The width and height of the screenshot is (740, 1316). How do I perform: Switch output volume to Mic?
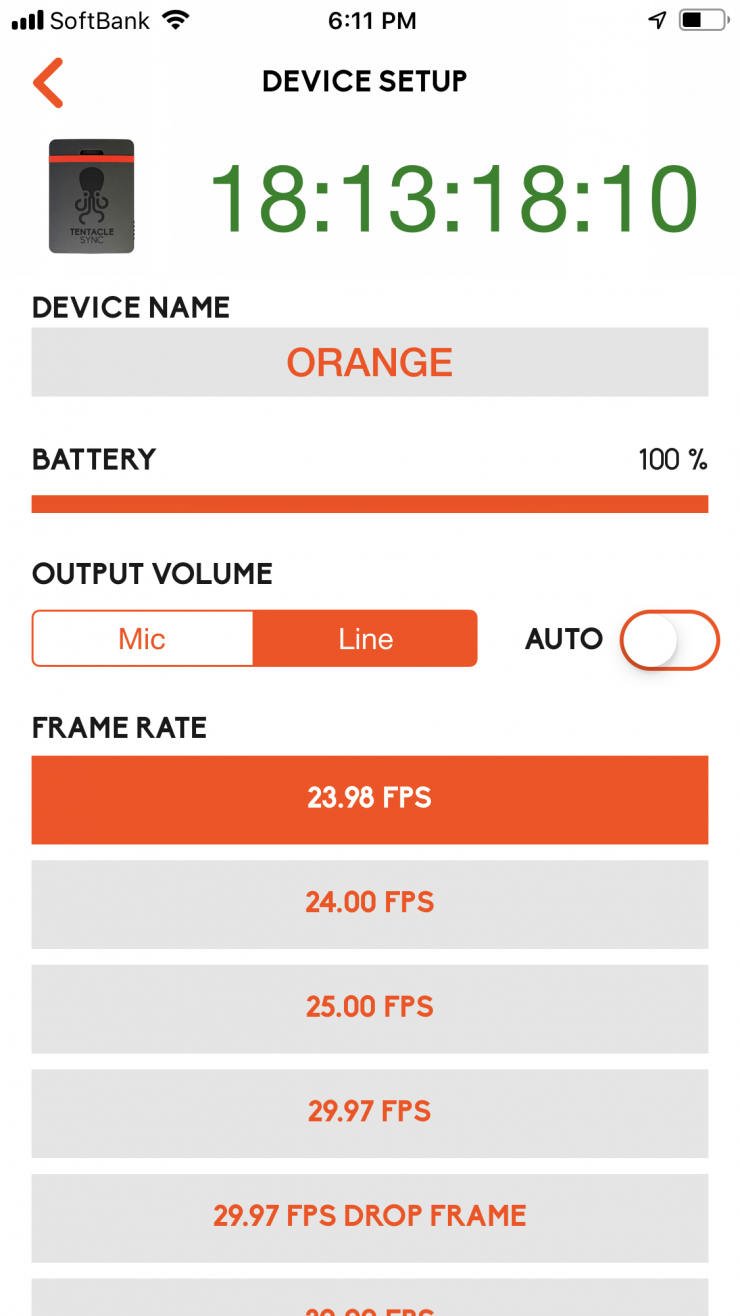[142, 639]
